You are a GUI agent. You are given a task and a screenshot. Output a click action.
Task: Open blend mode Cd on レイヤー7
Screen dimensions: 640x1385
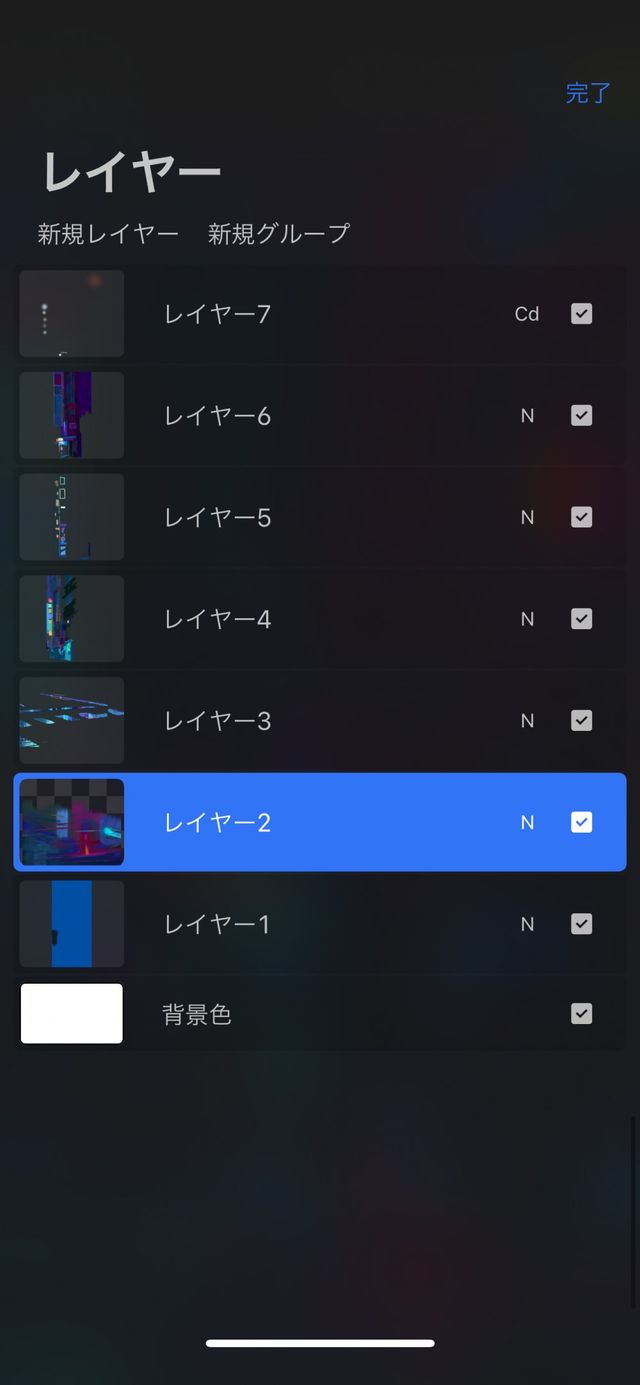click(x=527, y=314)
